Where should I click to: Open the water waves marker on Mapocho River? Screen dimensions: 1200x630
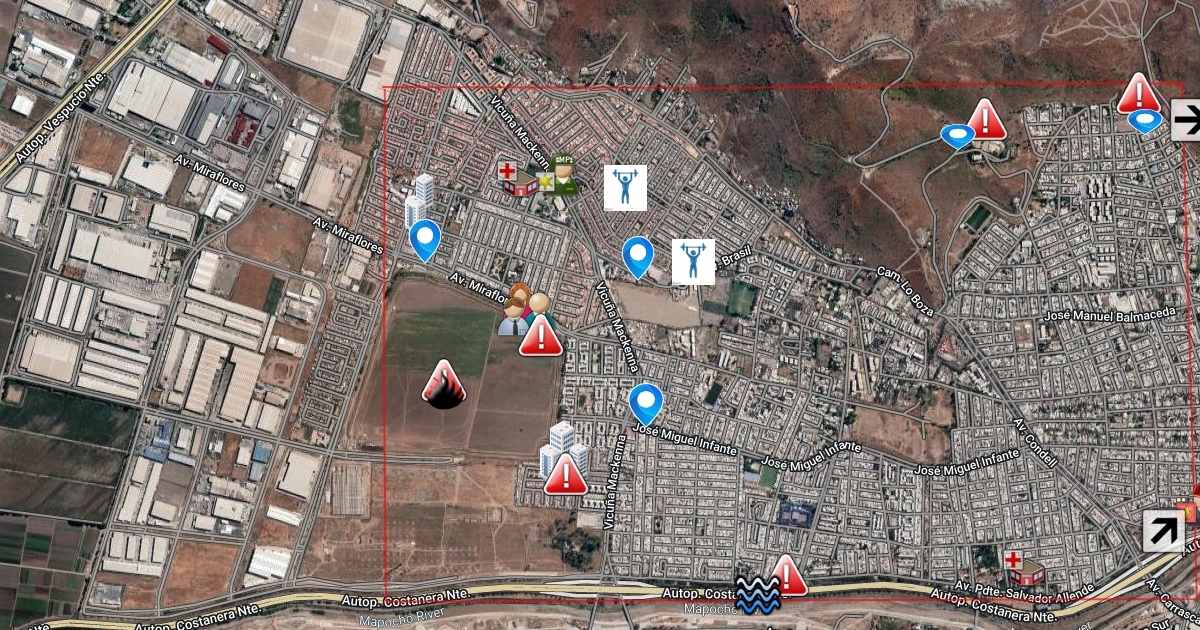(757, 595)
